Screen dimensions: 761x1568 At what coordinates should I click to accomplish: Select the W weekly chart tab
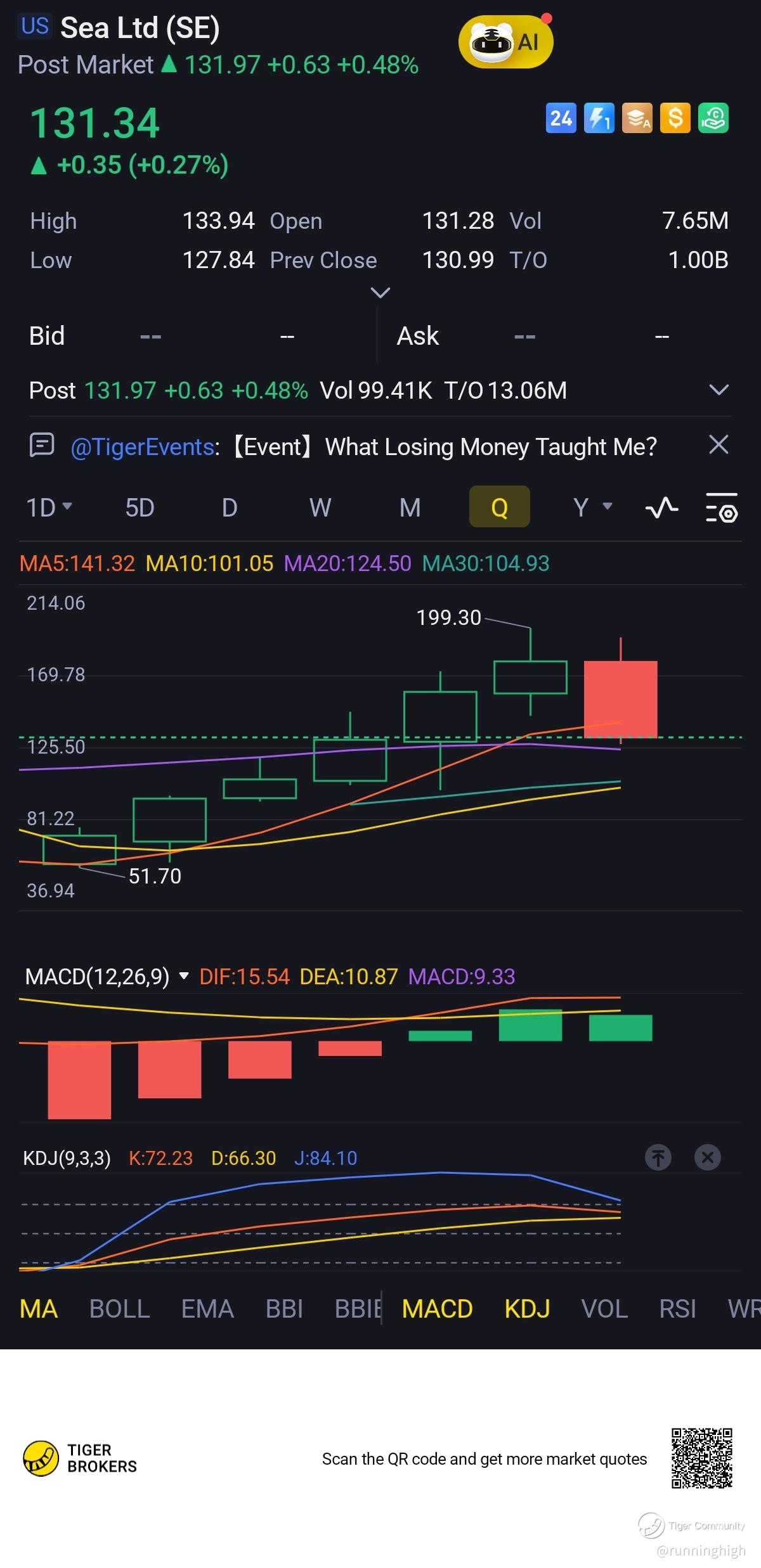click(x=320, y=507)
